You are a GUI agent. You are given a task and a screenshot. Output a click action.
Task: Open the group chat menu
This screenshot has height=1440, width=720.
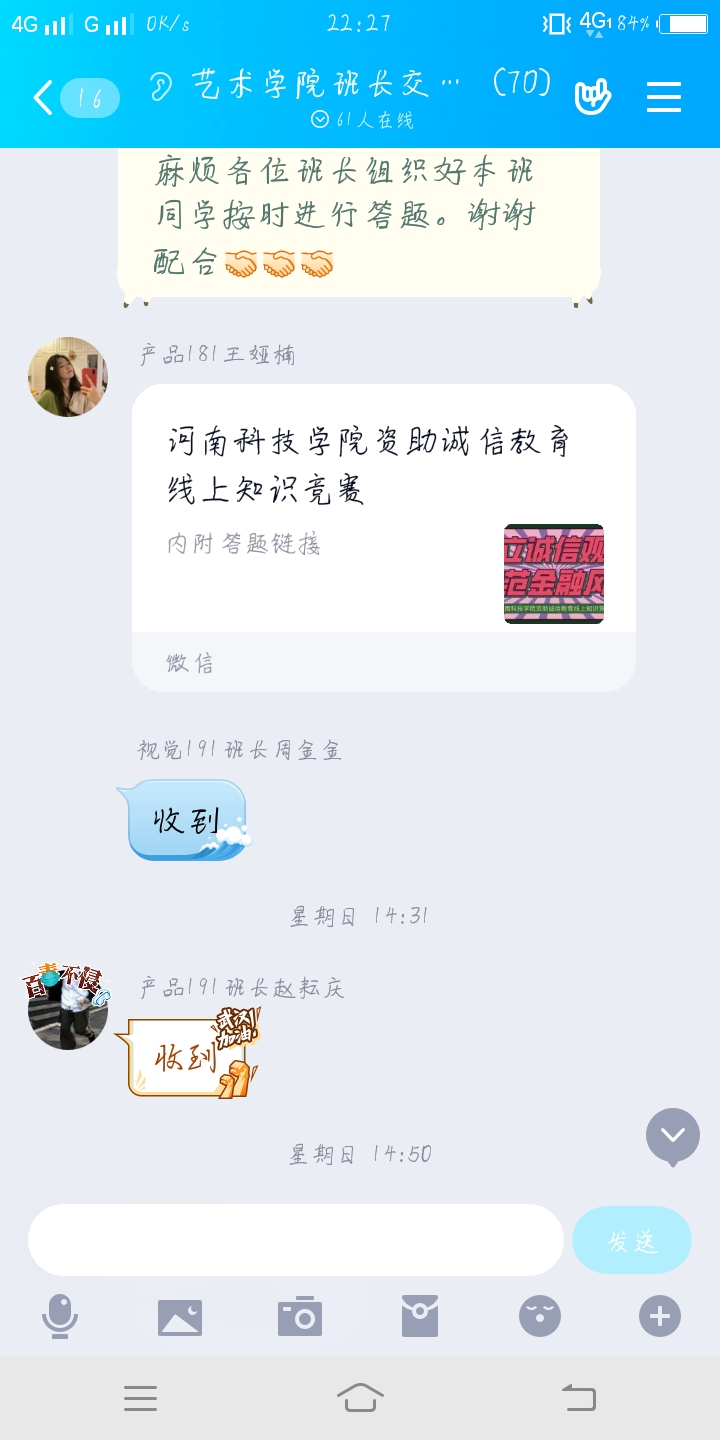coord(663,97)
